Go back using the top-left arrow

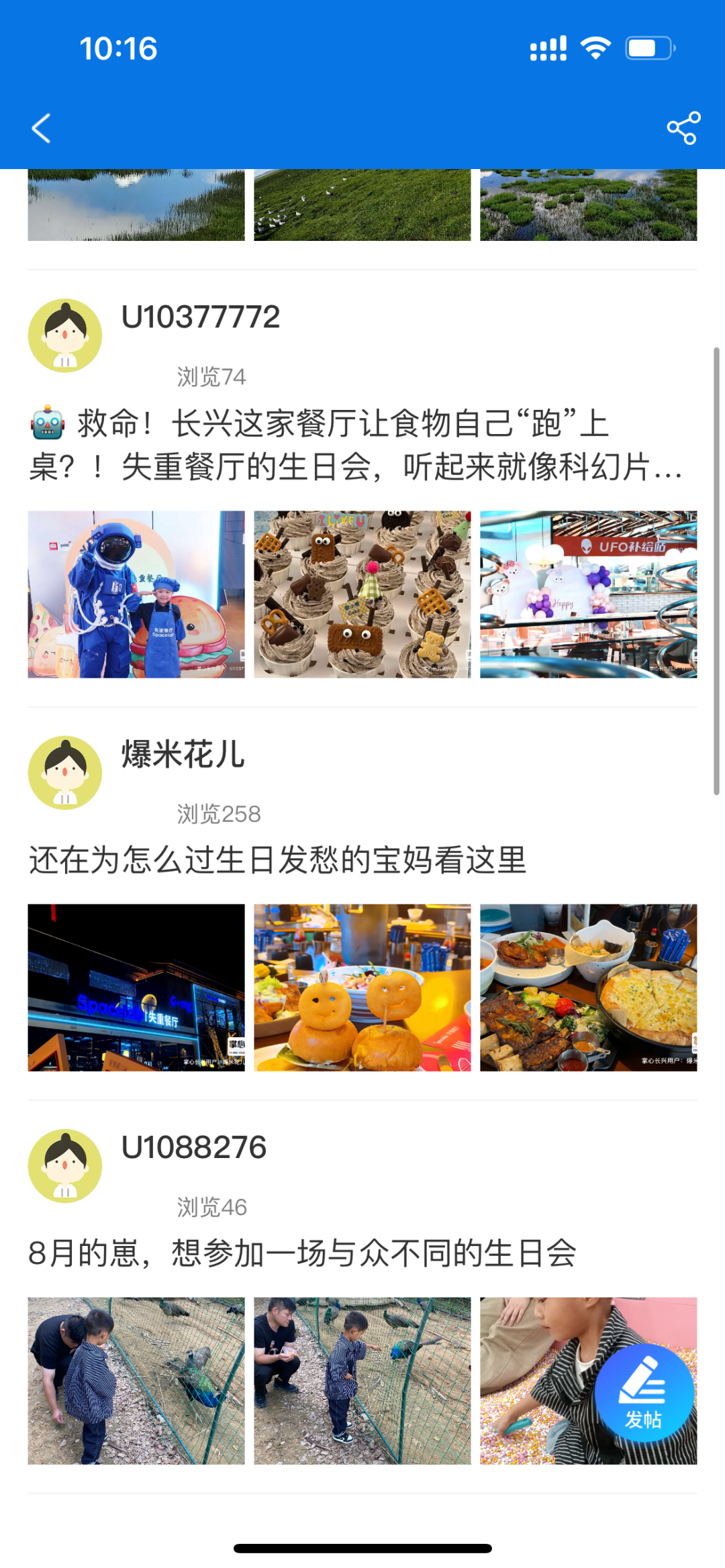point(42,128)
